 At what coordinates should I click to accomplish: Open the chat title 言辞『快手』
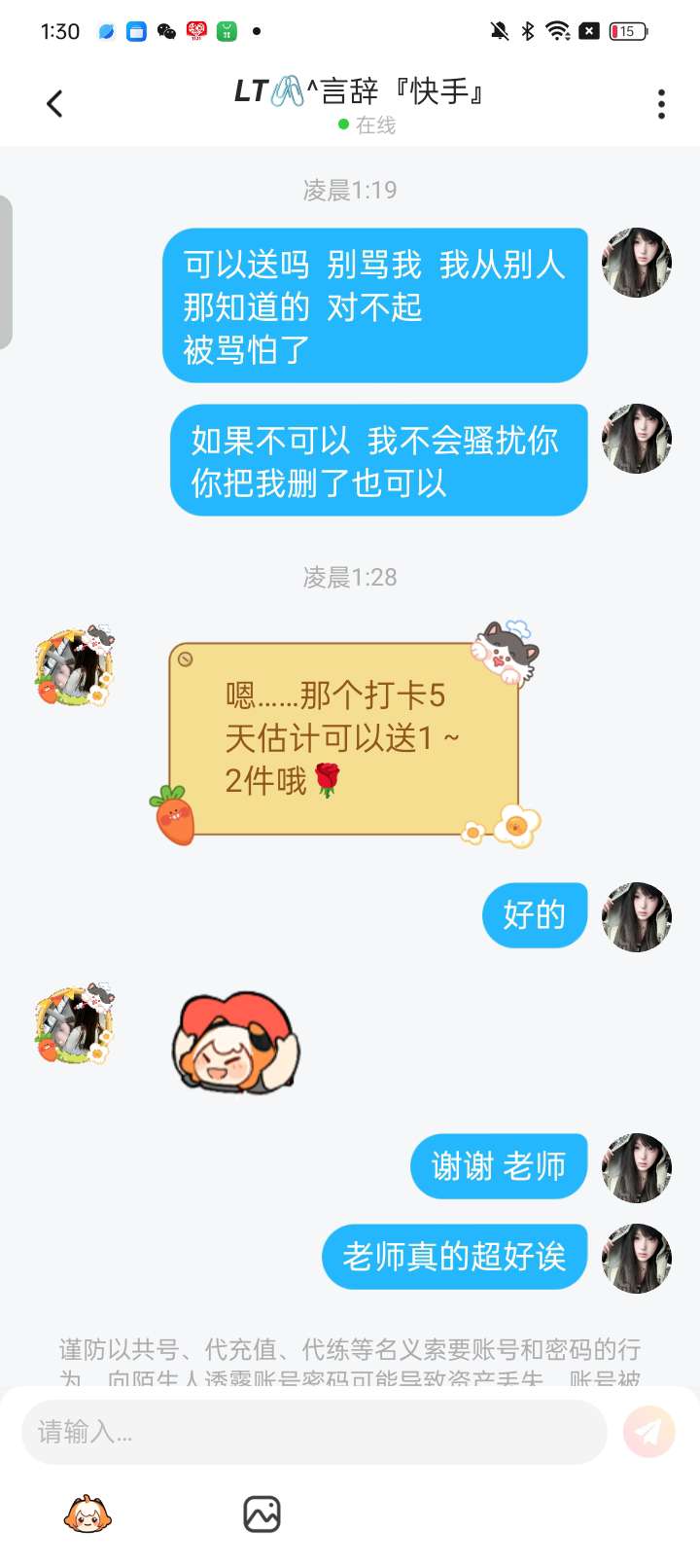click(x=360, y=91)
